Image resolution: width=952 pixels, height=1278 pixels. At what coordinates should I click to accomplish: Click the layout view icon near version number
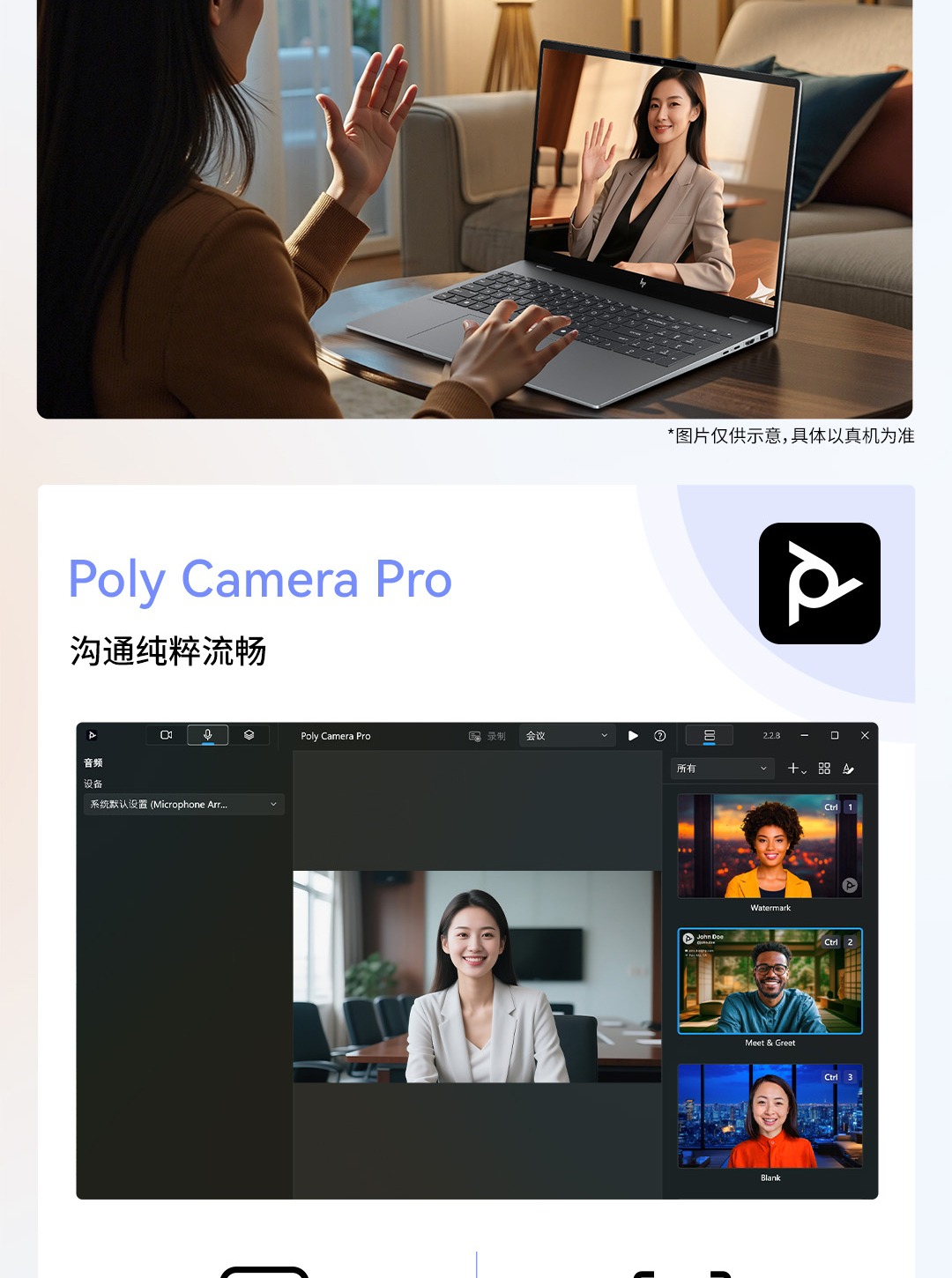(x=710, y=734)
